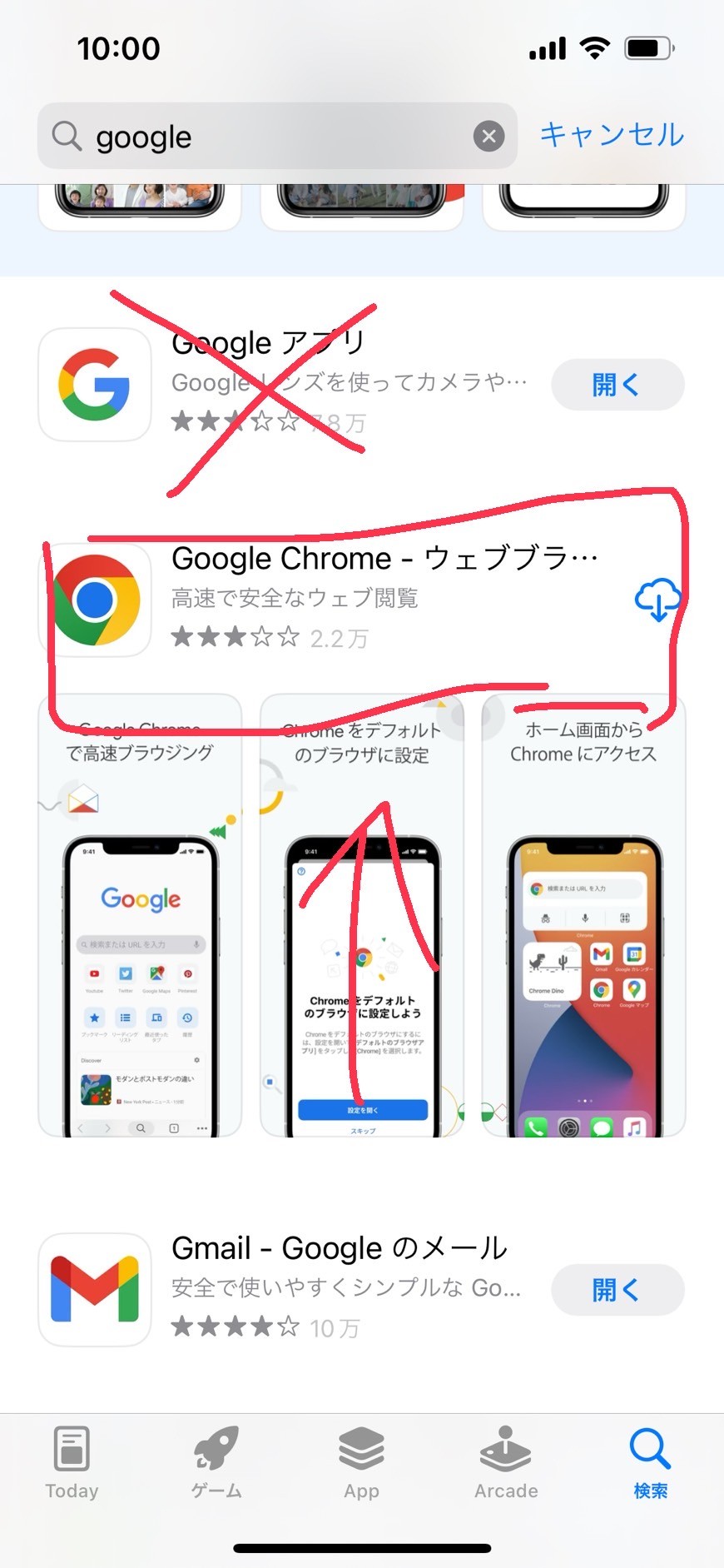Image resolution: width=724 pixels, height=1568 pixels.
Task: View the ホーム画面から Chrome にアクセス screenshot
Action: pyautogui.click(x=583, y=916)
